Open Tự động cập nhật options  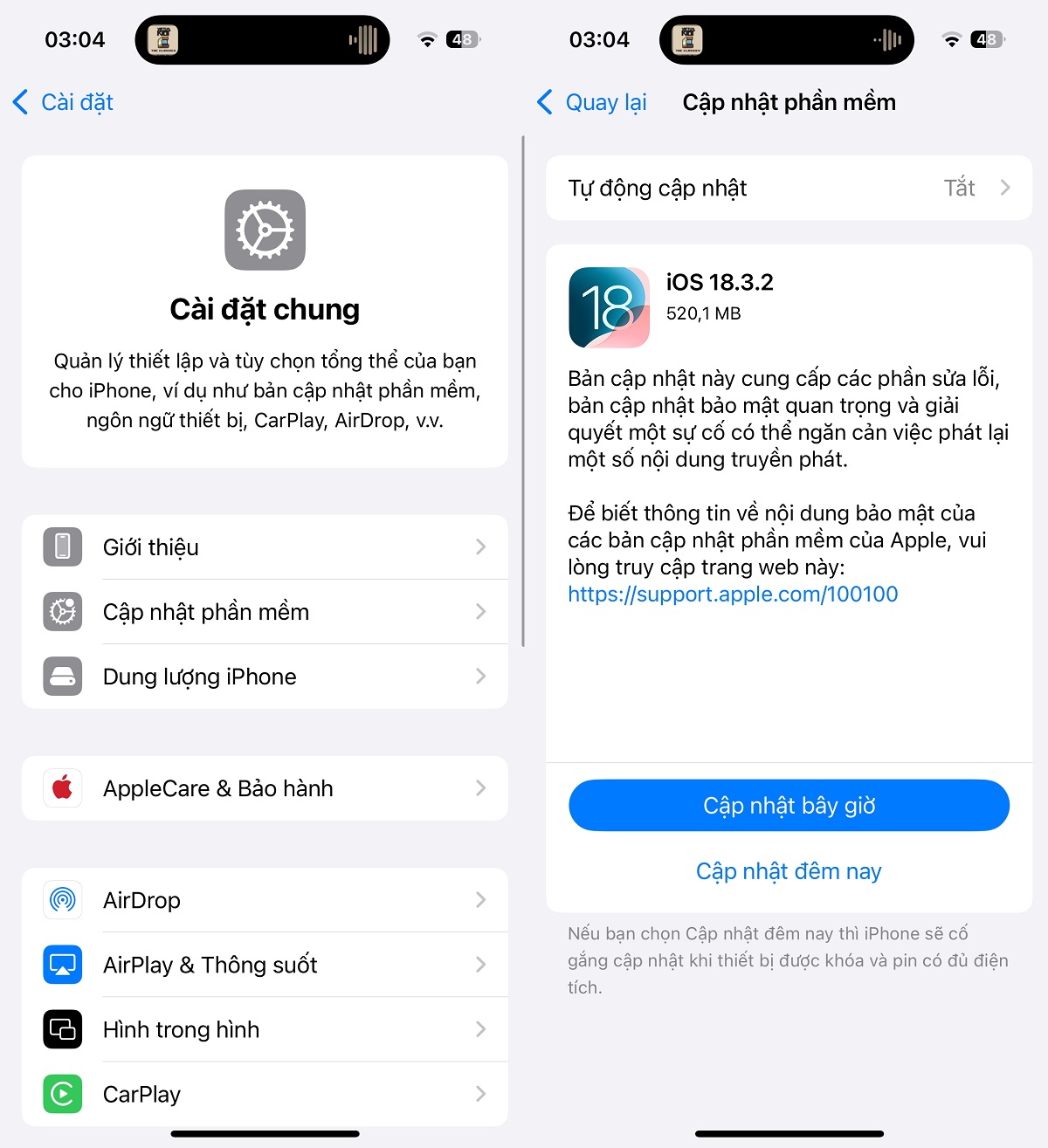789,189
